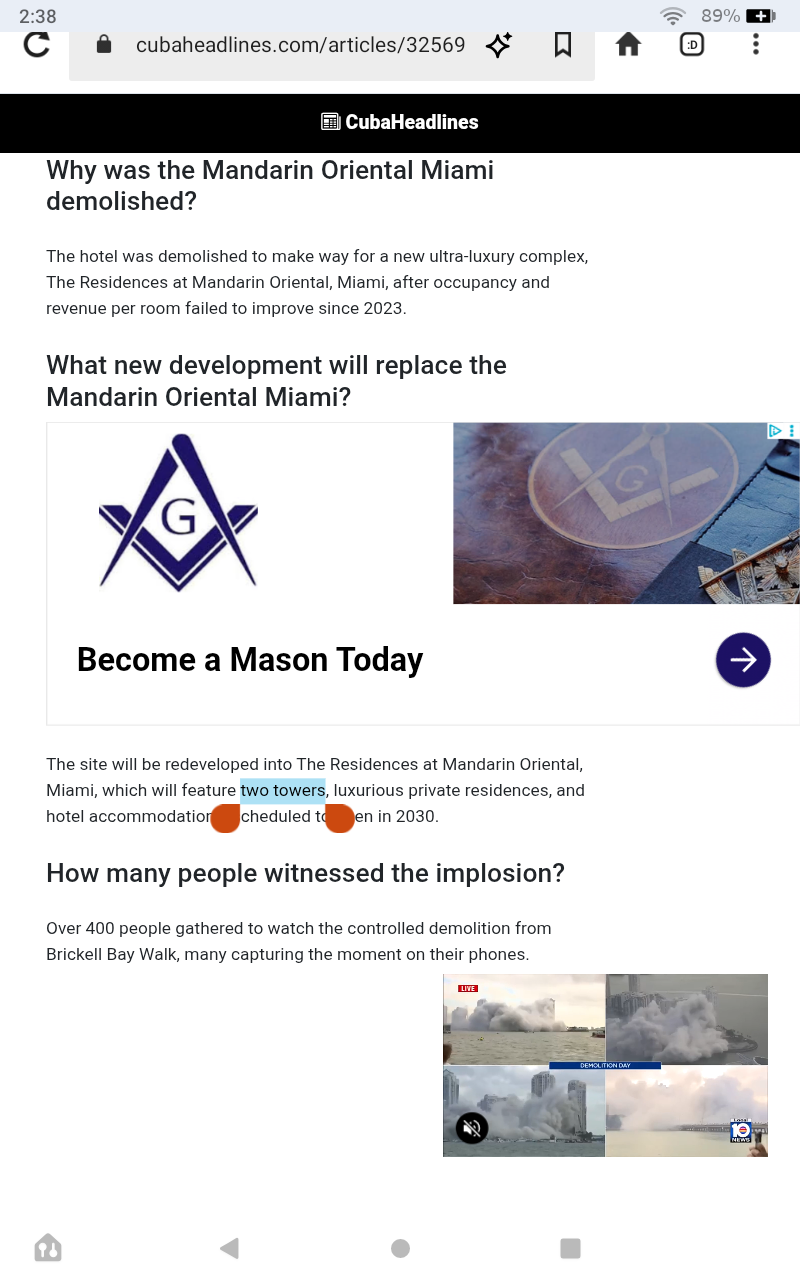This screenshot has width=800, height=1280.
Task: Unmute the demolition video
Action: pos(472,1128)
